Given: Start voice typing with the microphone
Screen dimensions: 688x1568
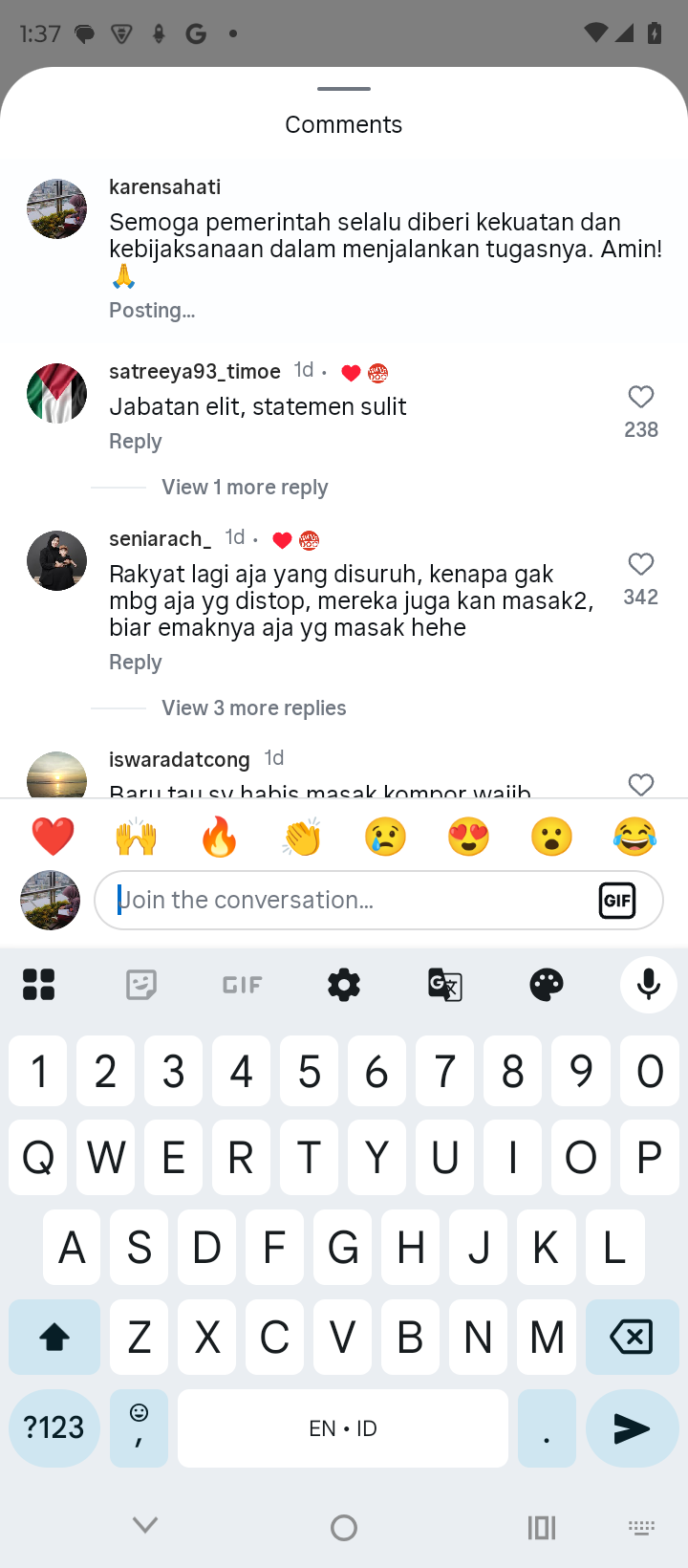Looking at the screenshot, I should pos(648,984).
